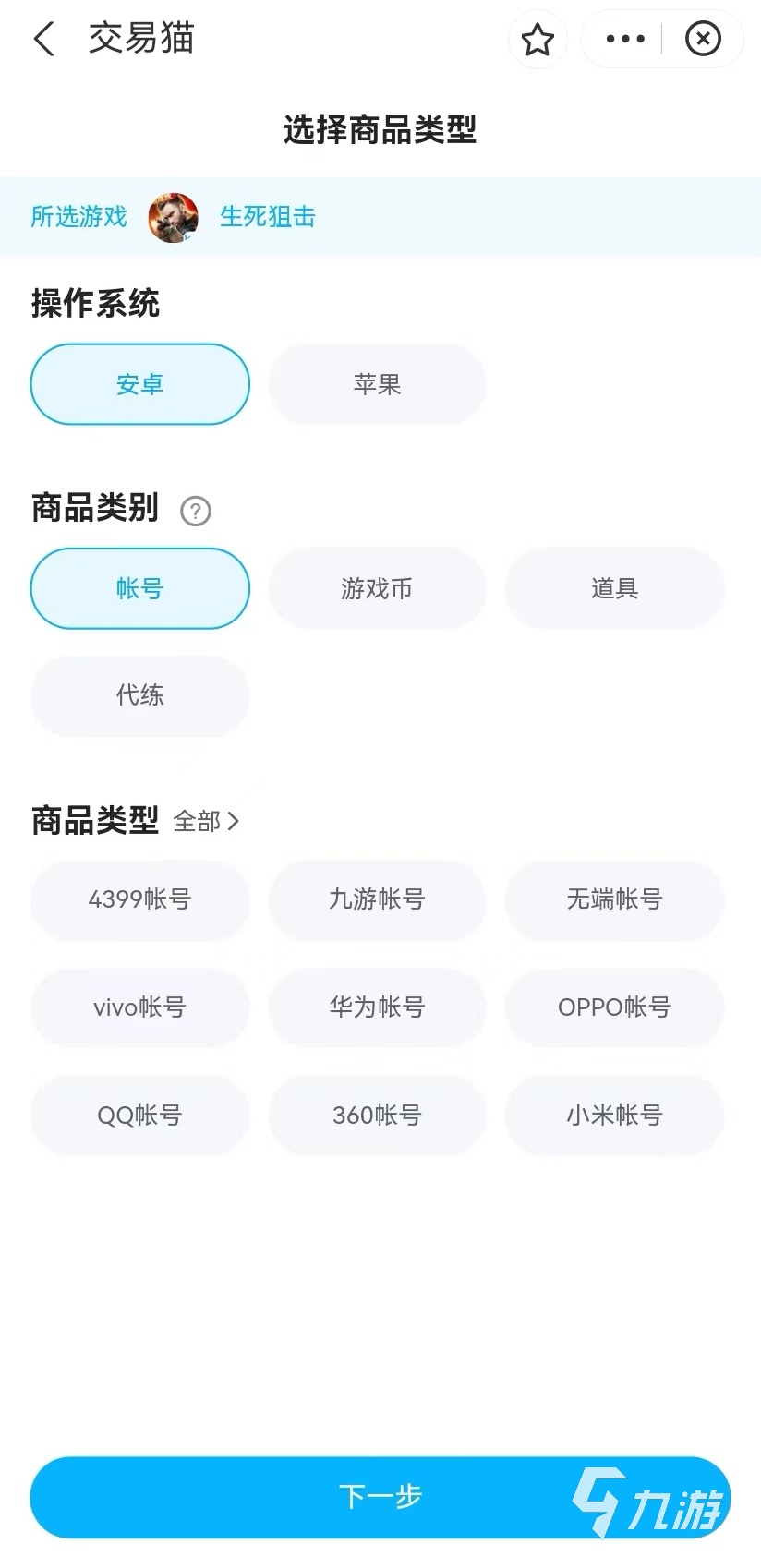Image resolution: width=761 pixels, height=1568 pixels.
Task: Go back from the 交易猫 page
Action: coord(44,39)
